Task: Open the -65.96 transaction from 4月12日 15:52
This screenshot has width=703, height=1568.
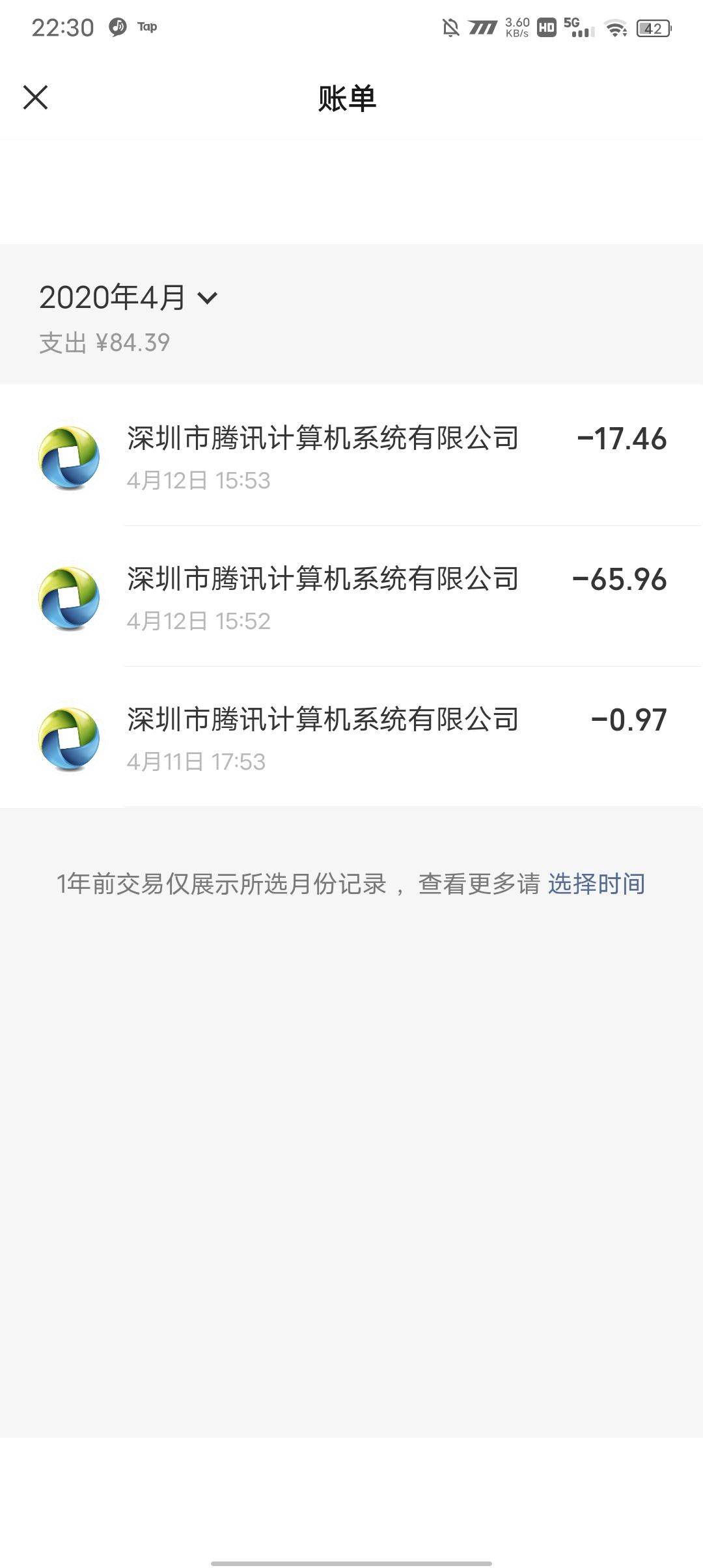Action: click(351, 596)
